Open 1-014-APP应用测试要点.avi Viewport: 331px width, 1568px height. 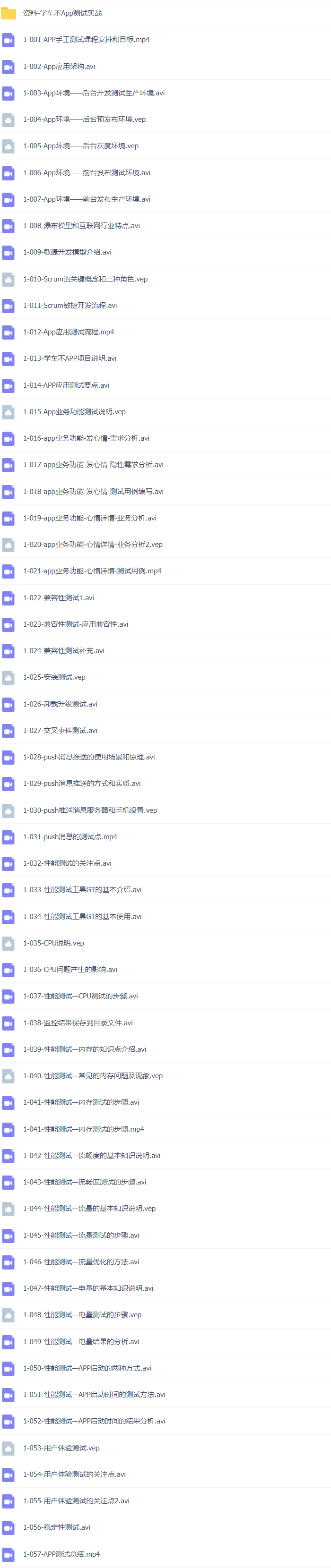(x=66, y=385)
